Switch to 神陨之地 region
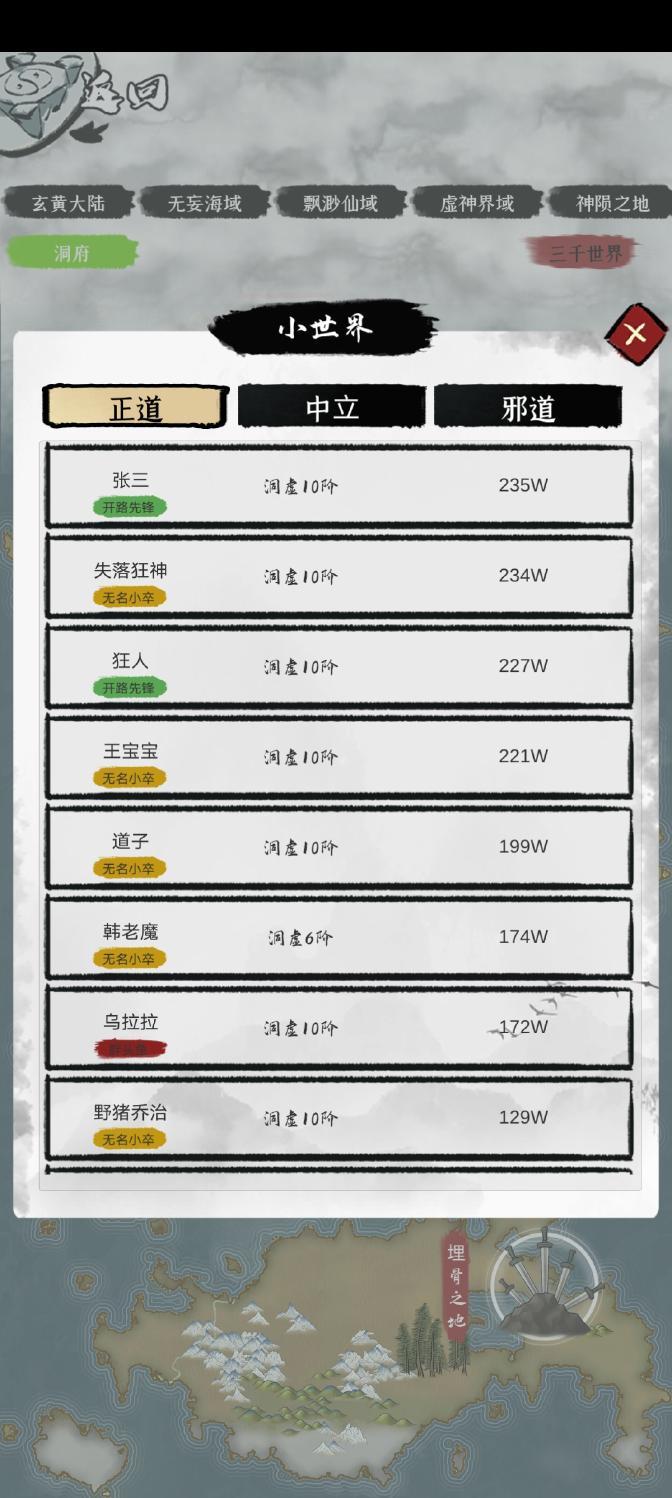The width and height of the screenshot is (672, 1498). coord(611,203)
